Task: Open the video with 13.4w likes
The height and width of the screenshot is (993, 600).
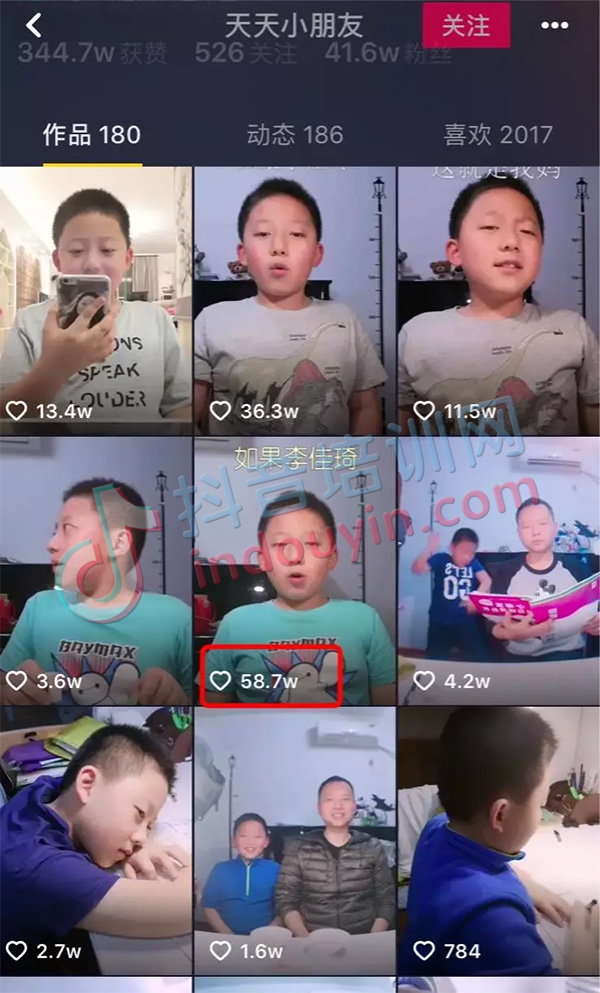Action: point(95,300)
